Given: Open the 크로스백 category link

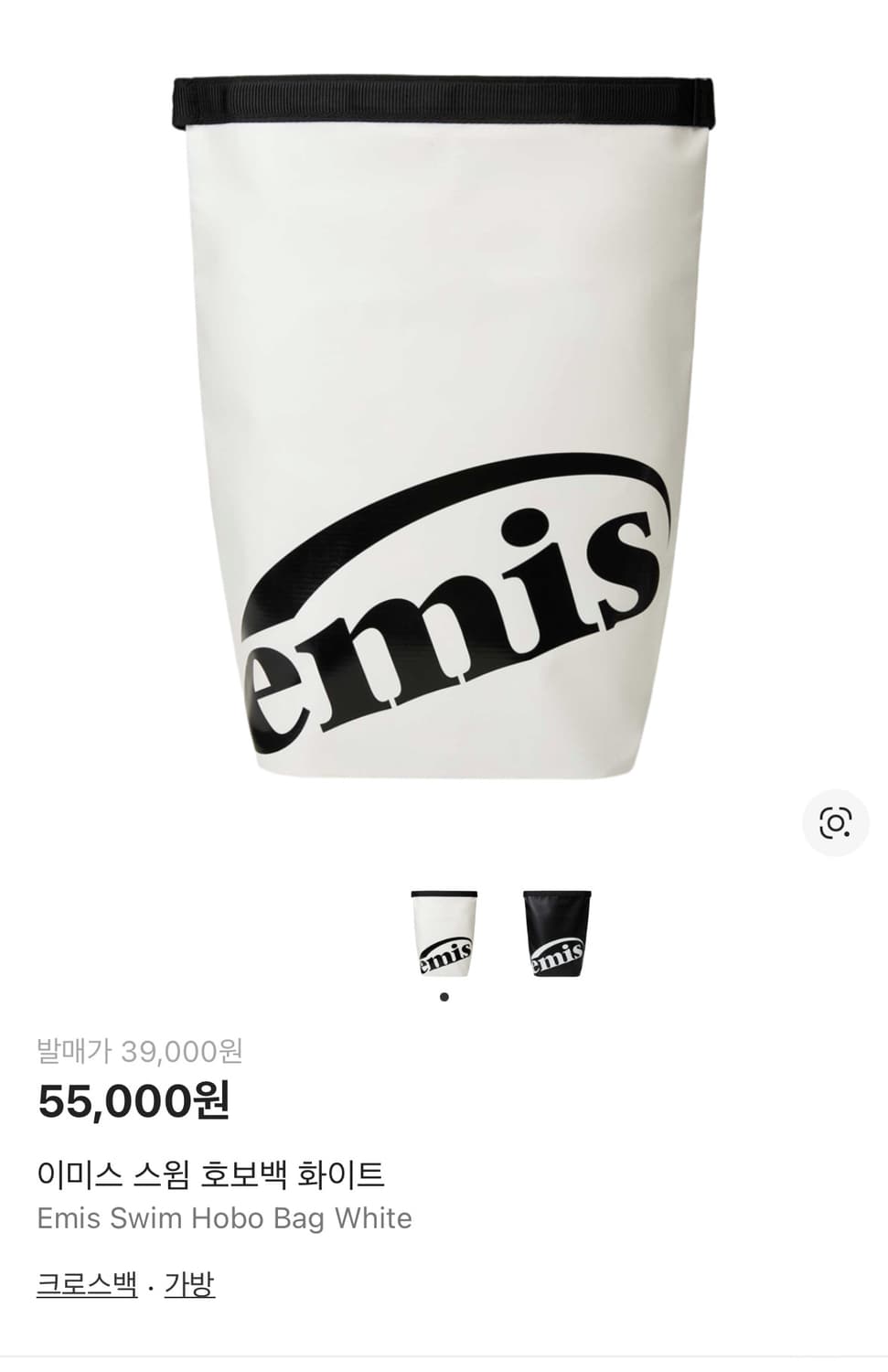Looking at the screenshot, I should 88,1286.
